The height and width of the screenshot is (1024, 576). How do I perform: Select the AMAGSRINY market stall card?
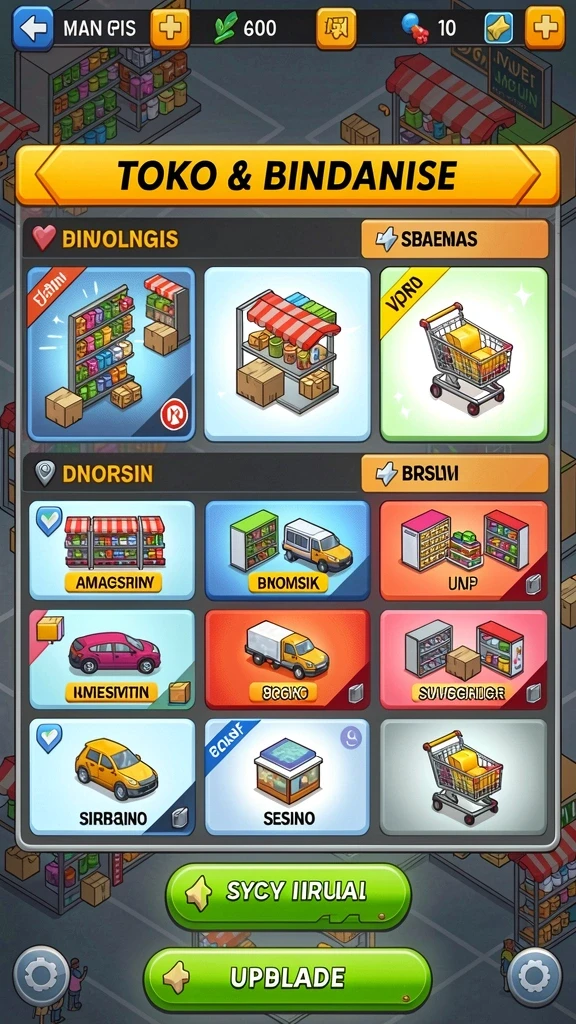pyautogui.click(x=112, y=551)
